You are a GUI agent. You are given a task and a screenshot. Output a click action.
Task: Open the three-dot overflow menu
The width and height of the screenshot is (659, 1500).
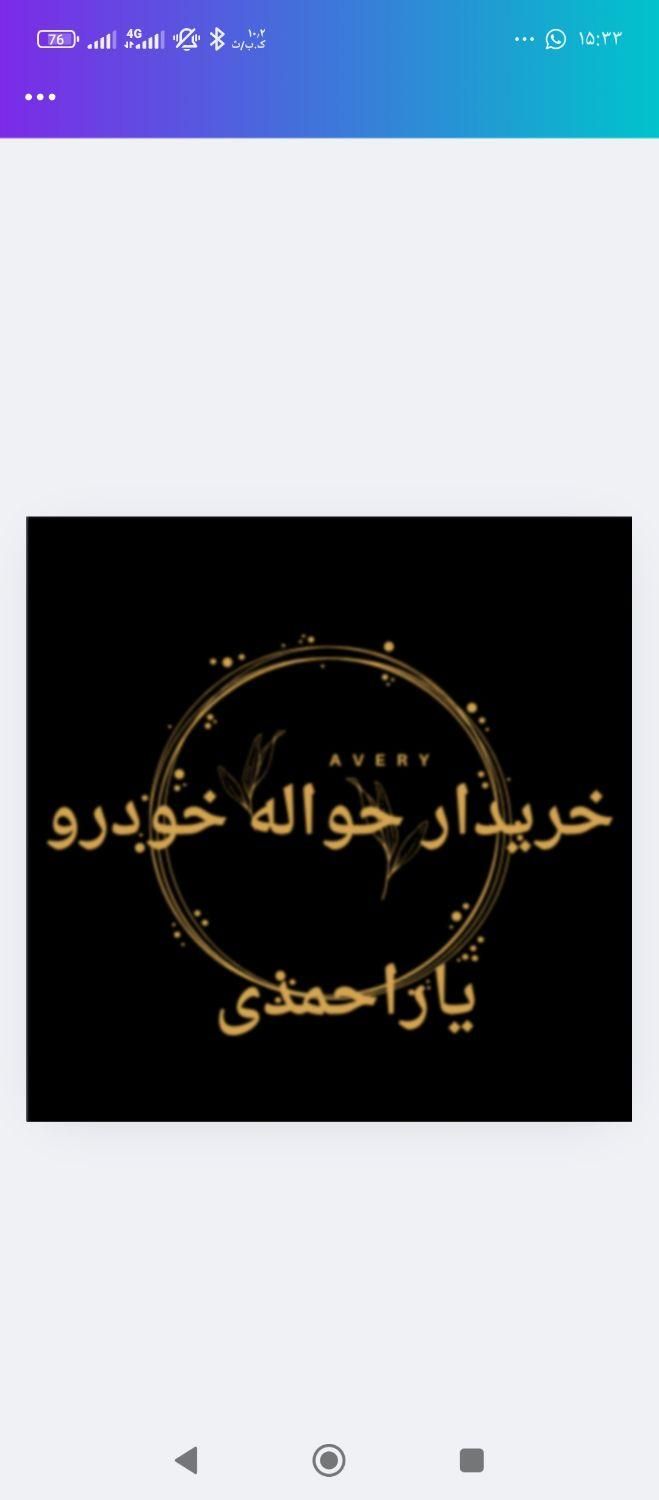point(40,97)
